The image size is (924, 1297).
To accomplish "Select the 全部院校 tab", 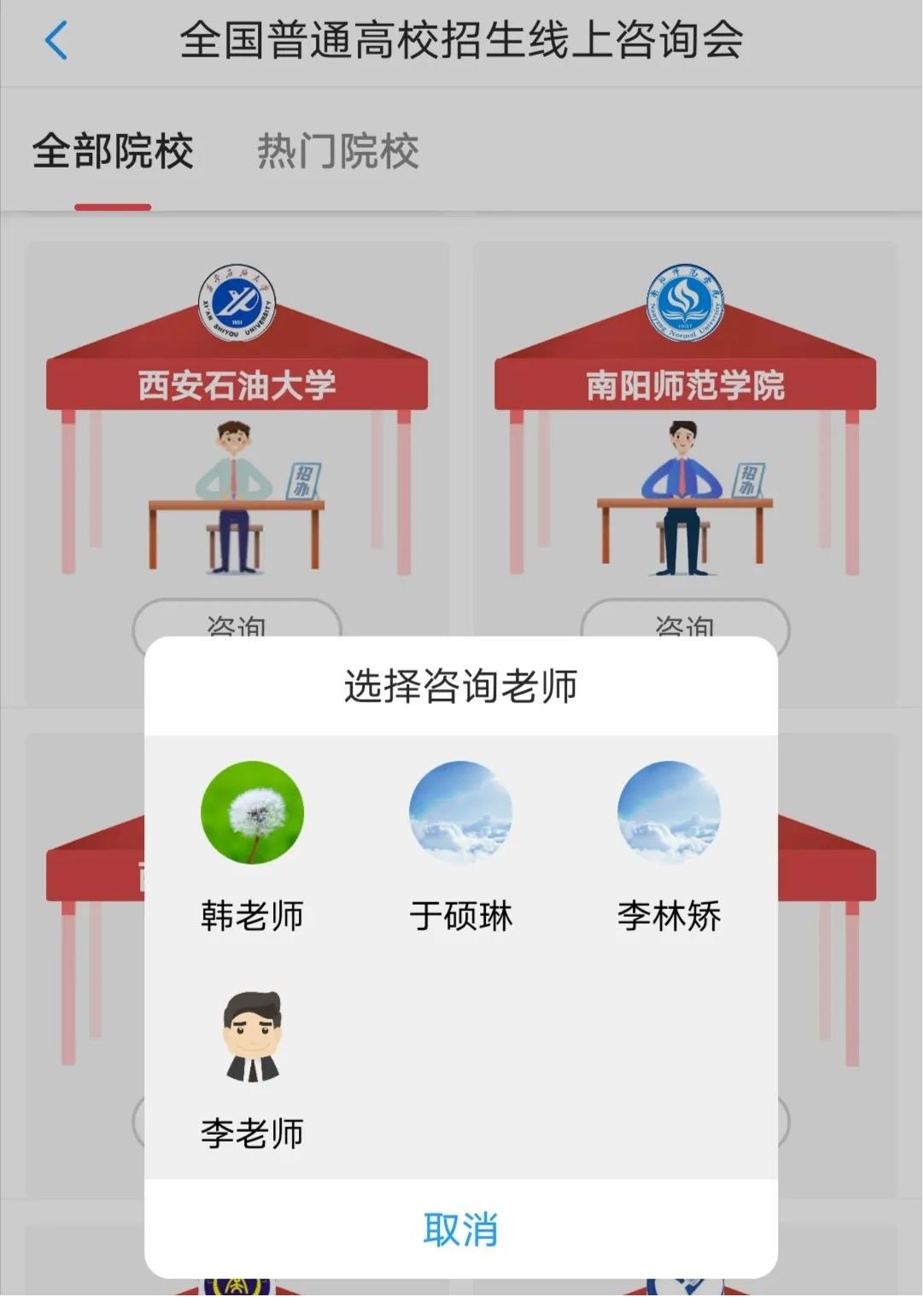I will click(113, 152).
